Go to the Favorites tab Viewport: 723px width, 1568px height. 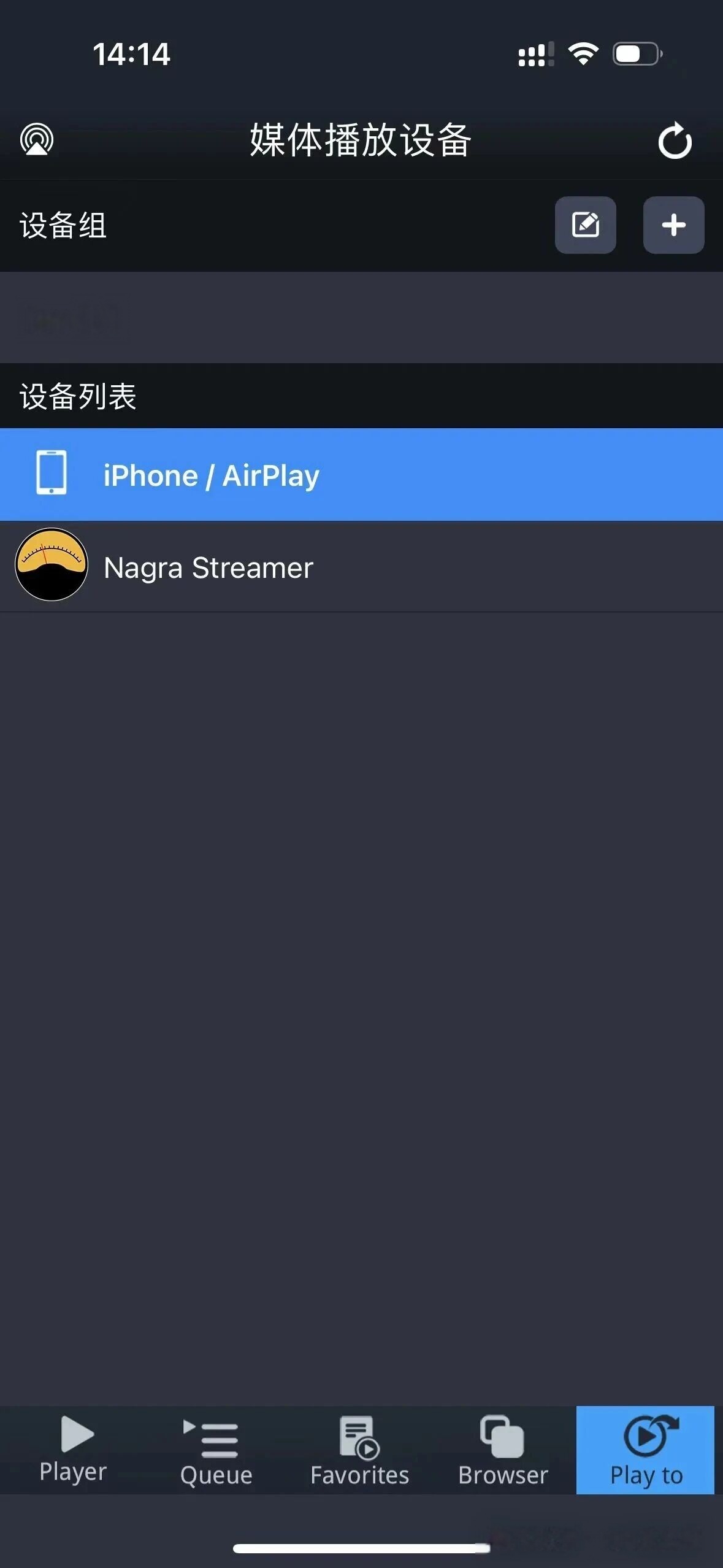[359, 1450]
